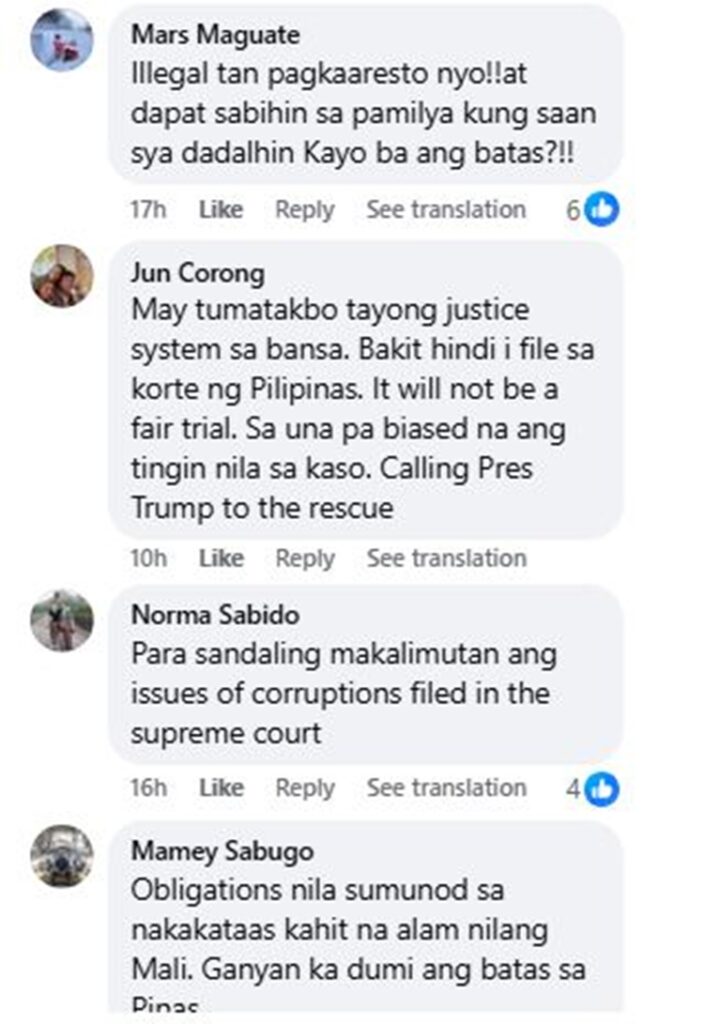Open Mamey Sabugo's profile picture
704x1024 pixels.
tap(62, 856)
